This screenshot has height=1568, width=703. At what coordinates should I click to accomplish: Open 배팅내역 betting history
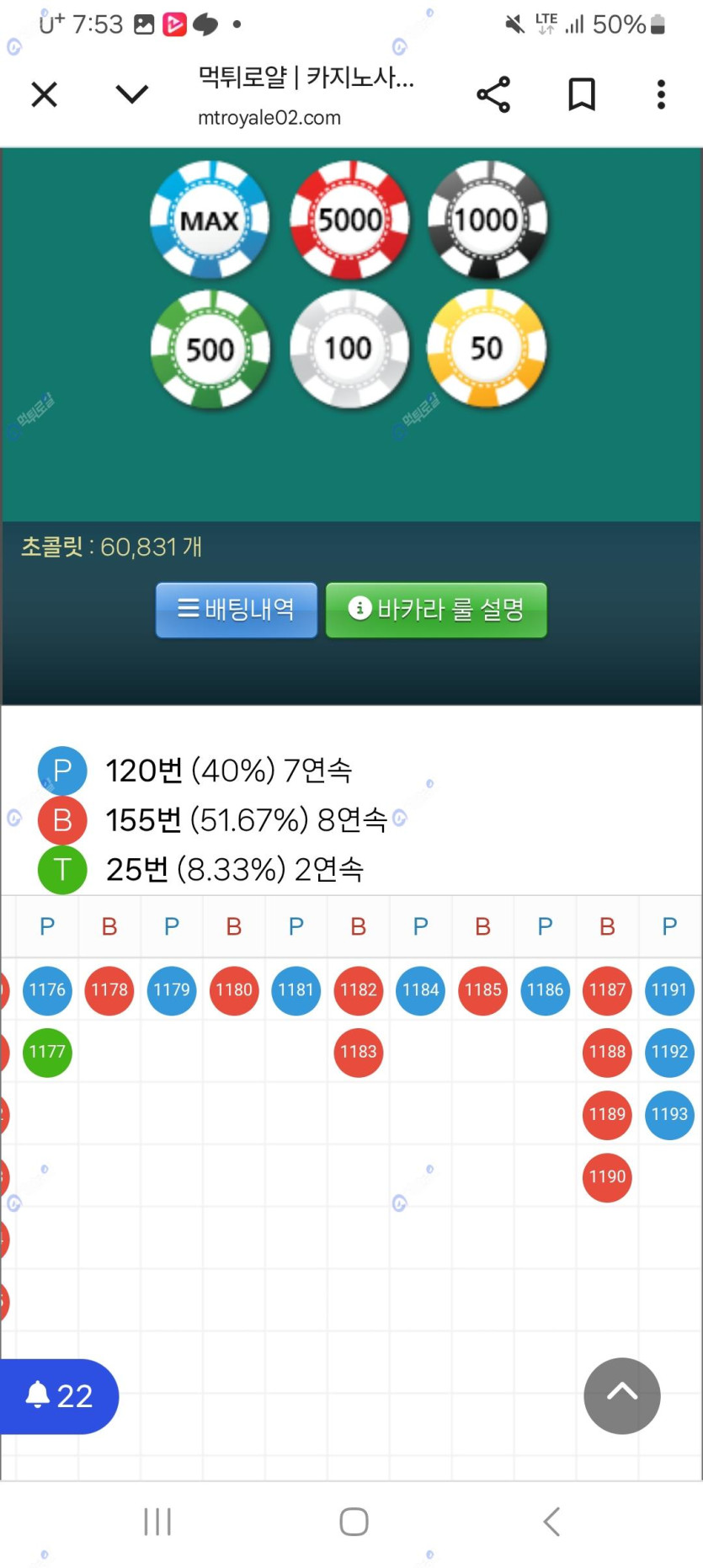(237, 610)
